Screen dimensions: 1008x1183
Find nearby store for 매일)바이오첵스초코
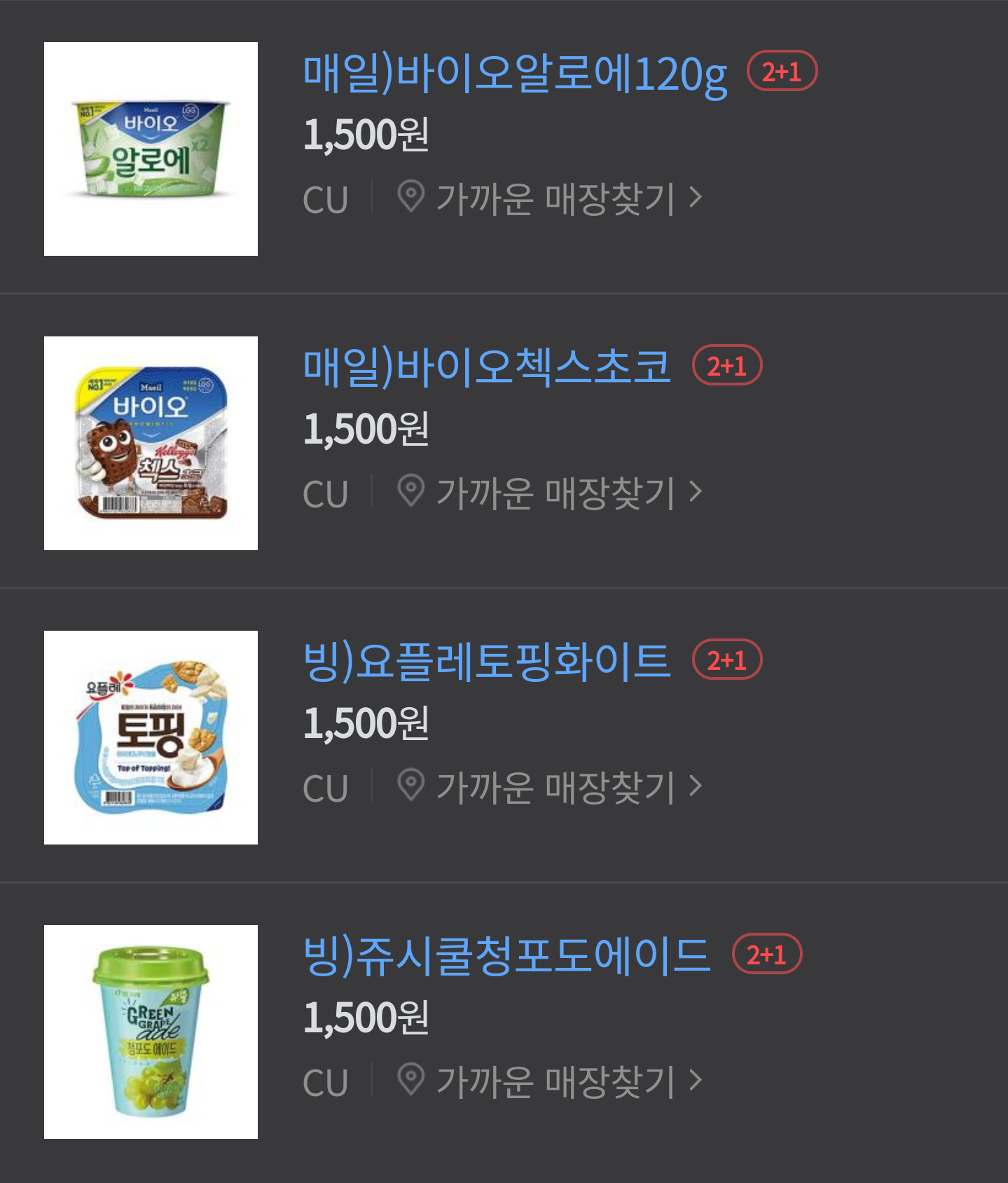[x=550, y=493]
